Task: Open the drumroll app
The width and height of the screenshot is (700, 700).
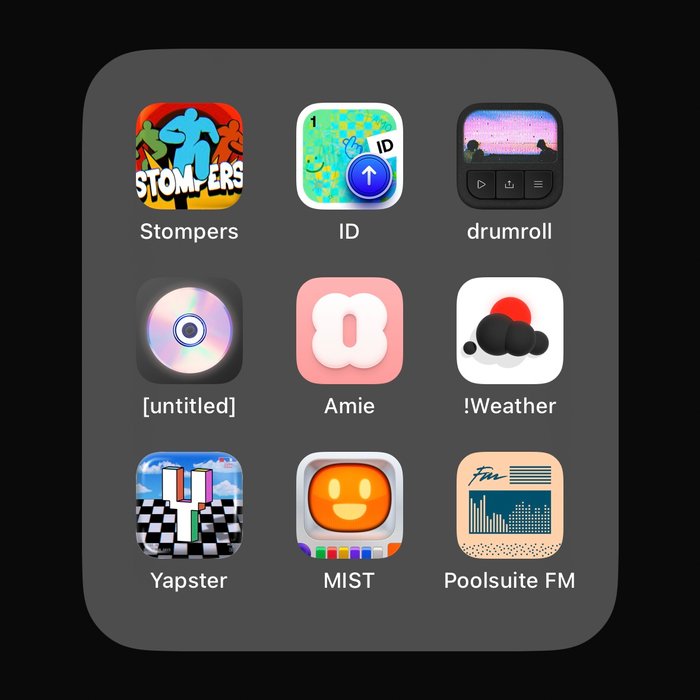Action: click(x=509, y=156)
